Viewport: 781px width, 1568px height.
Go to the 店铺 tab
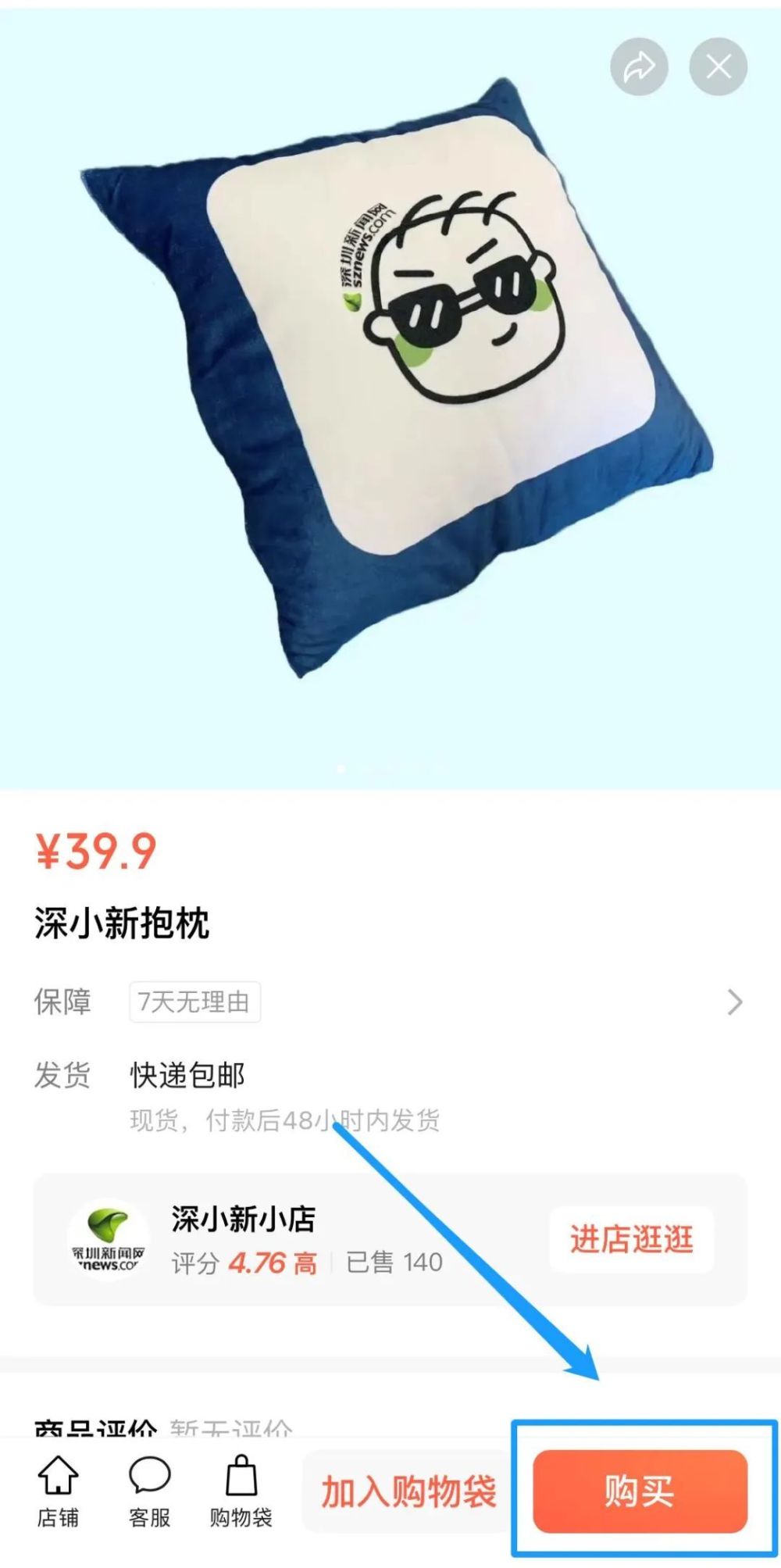point(58,1491)
